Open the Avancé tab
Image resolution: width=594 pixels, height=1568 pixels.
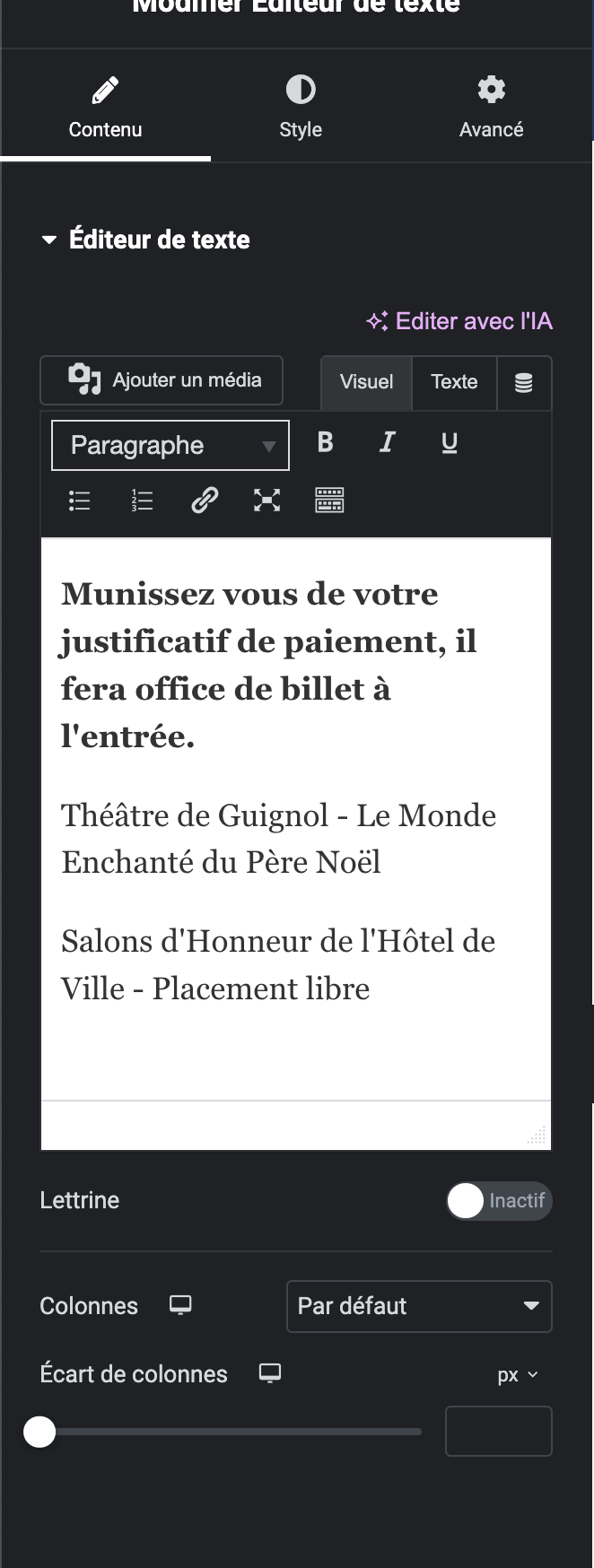491,108
